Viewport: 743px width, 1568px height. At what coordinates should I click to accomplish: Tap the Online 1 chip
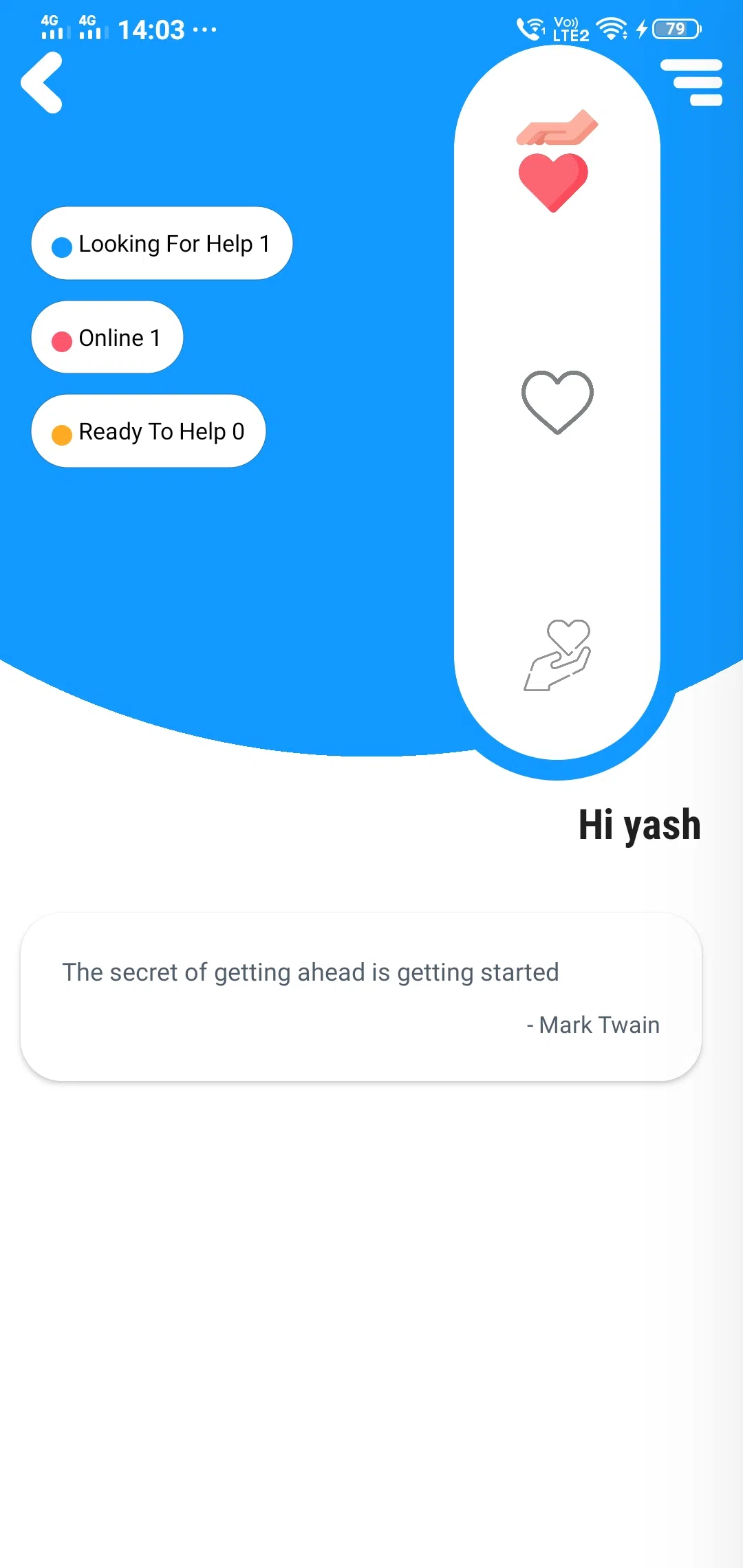(107, 338)
